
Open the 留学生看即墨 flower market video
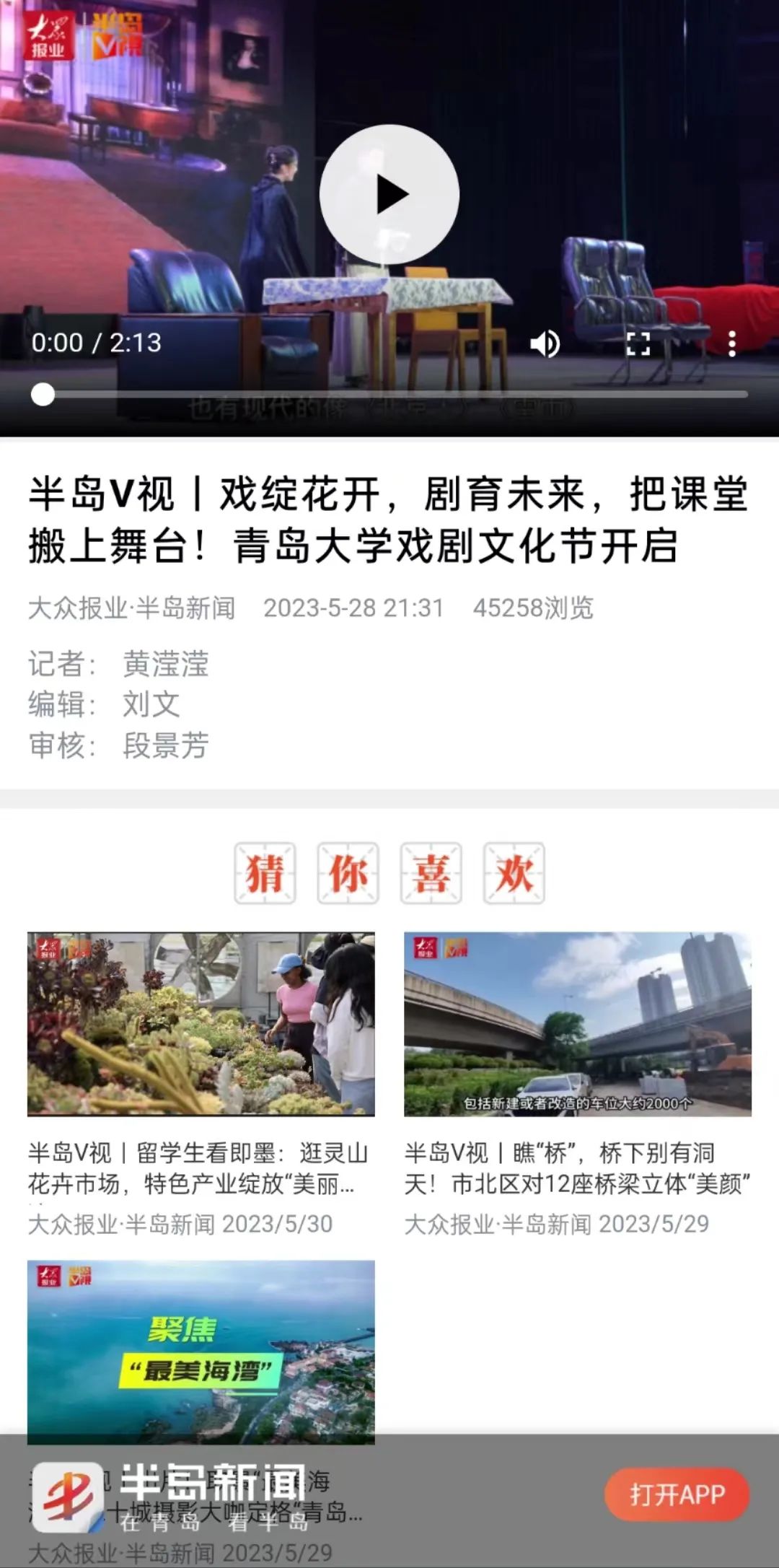coord(201,1025)
